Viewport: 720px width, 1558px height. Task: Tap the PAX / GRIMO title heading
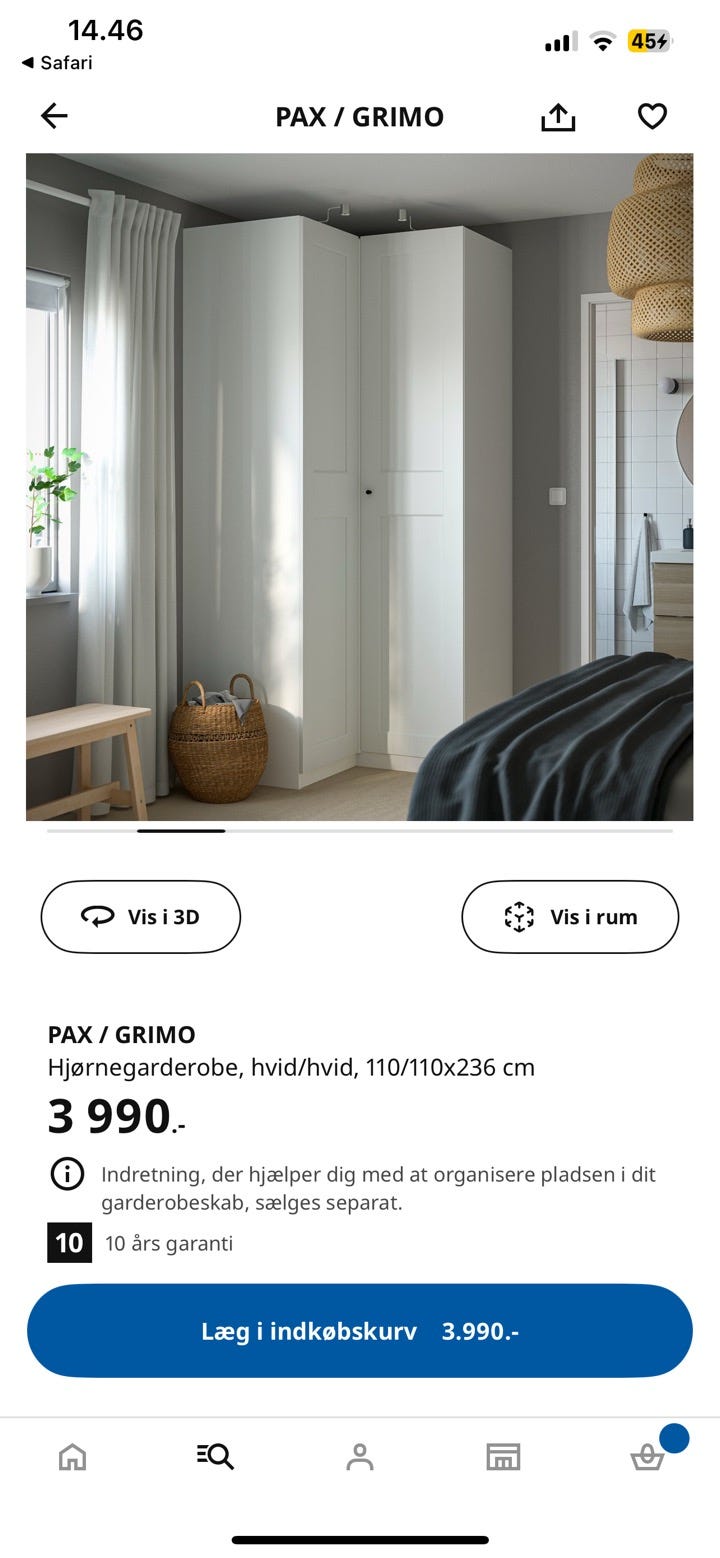[360, 116]
